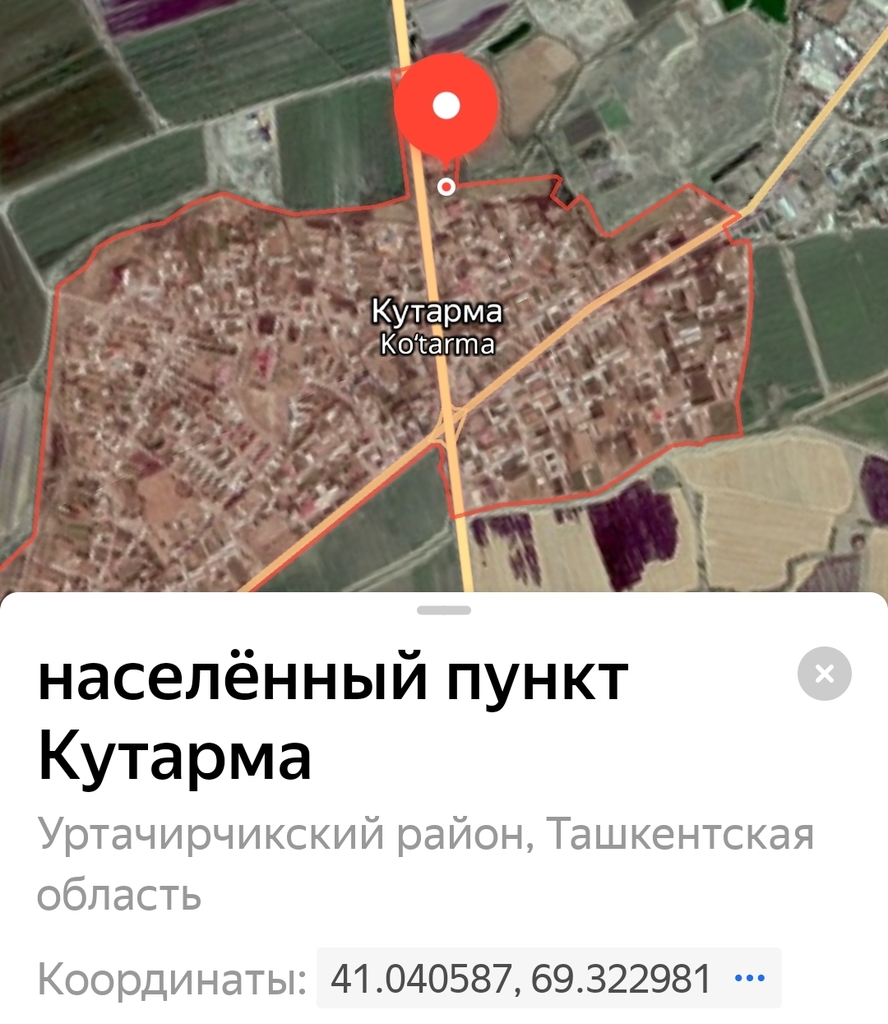The width and height of the screenshot is (888, 1024).
Task: Open the three-dot menu beside coordinates
Action: (749, 978)
